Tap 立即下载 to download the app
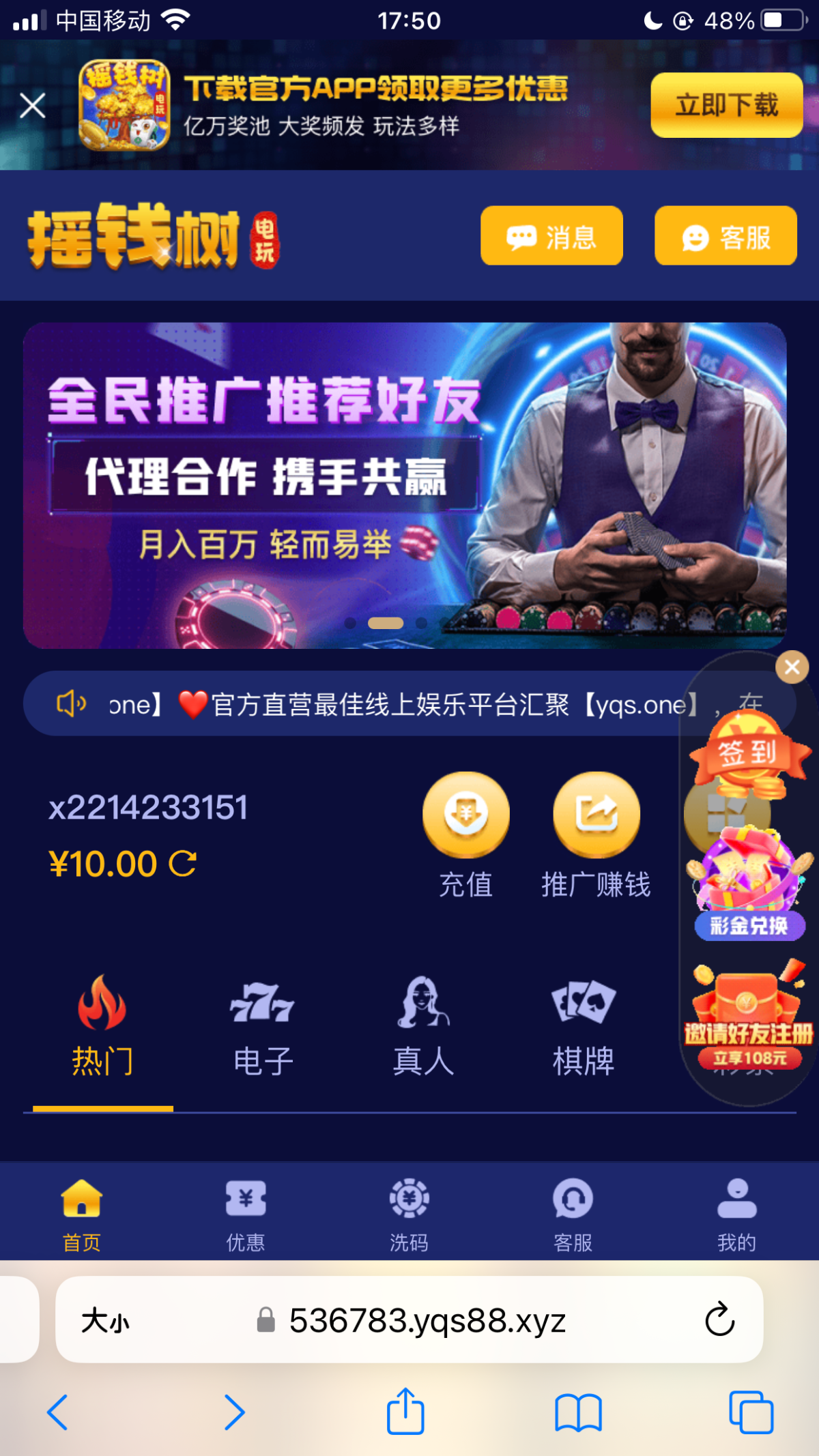The image size is (819, 1456). click(726, 105)
